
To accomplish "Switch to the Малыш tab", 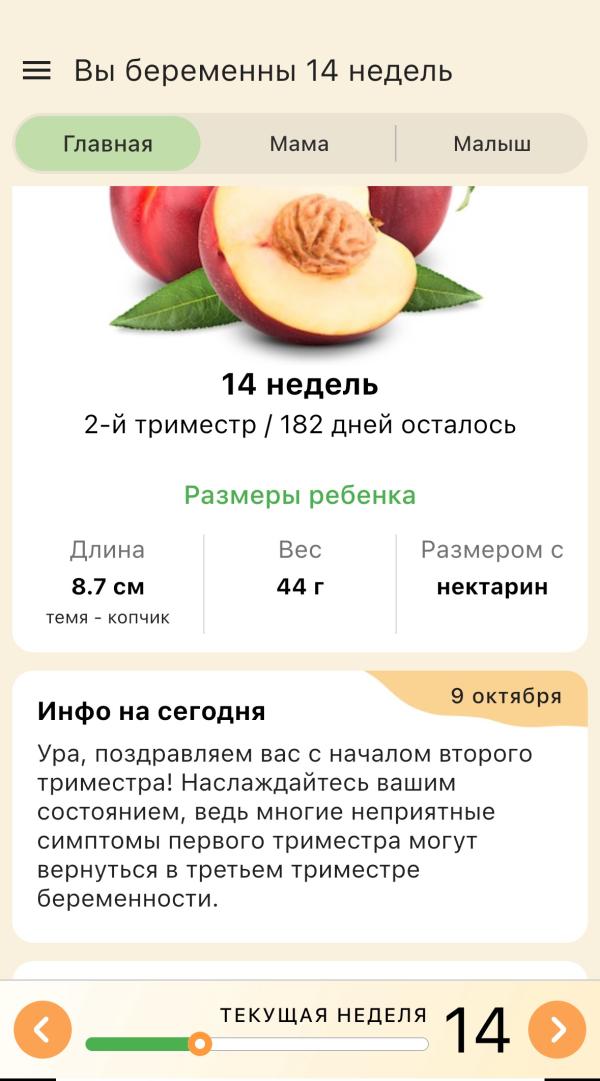I will (492, 143).
